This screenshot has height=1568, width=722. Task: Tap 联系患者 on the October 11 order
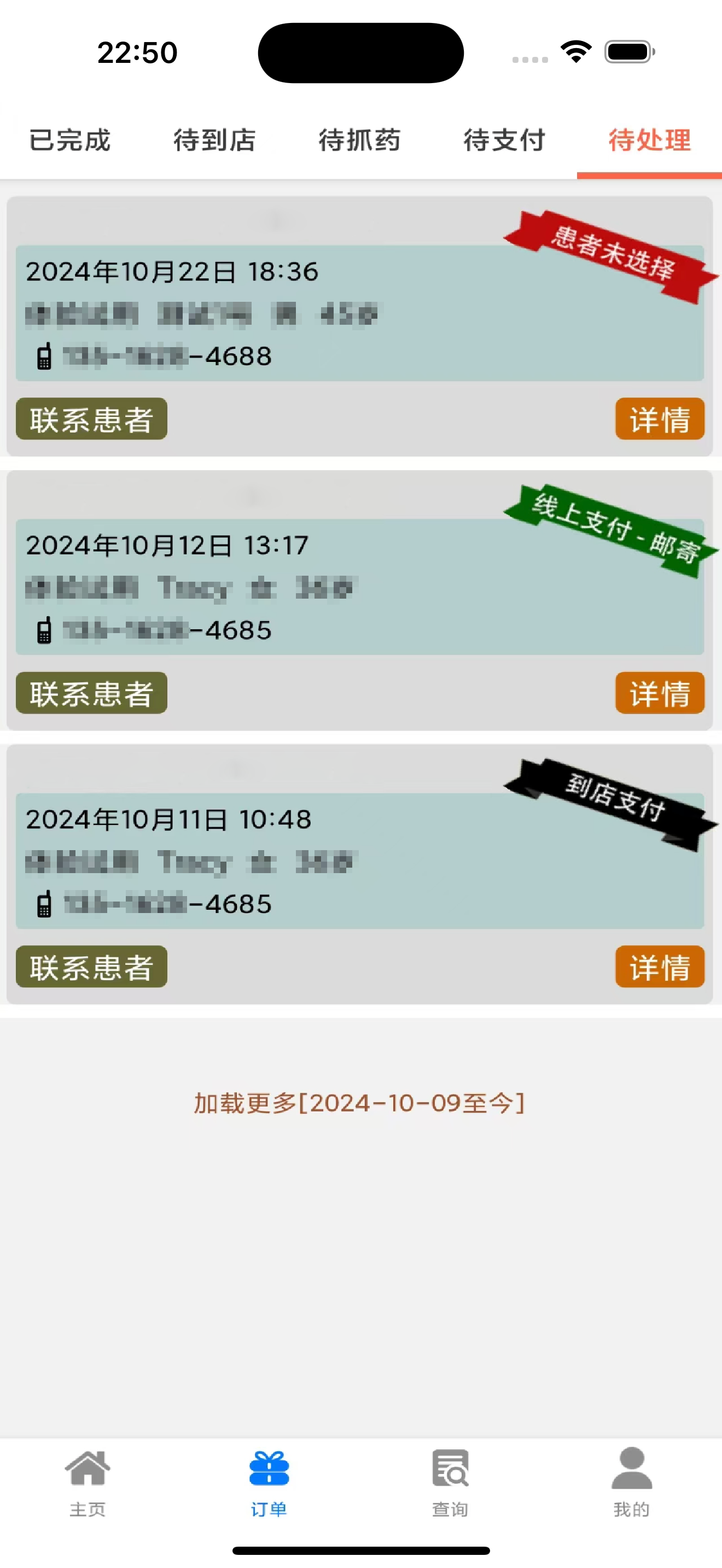tap(91, 967)
